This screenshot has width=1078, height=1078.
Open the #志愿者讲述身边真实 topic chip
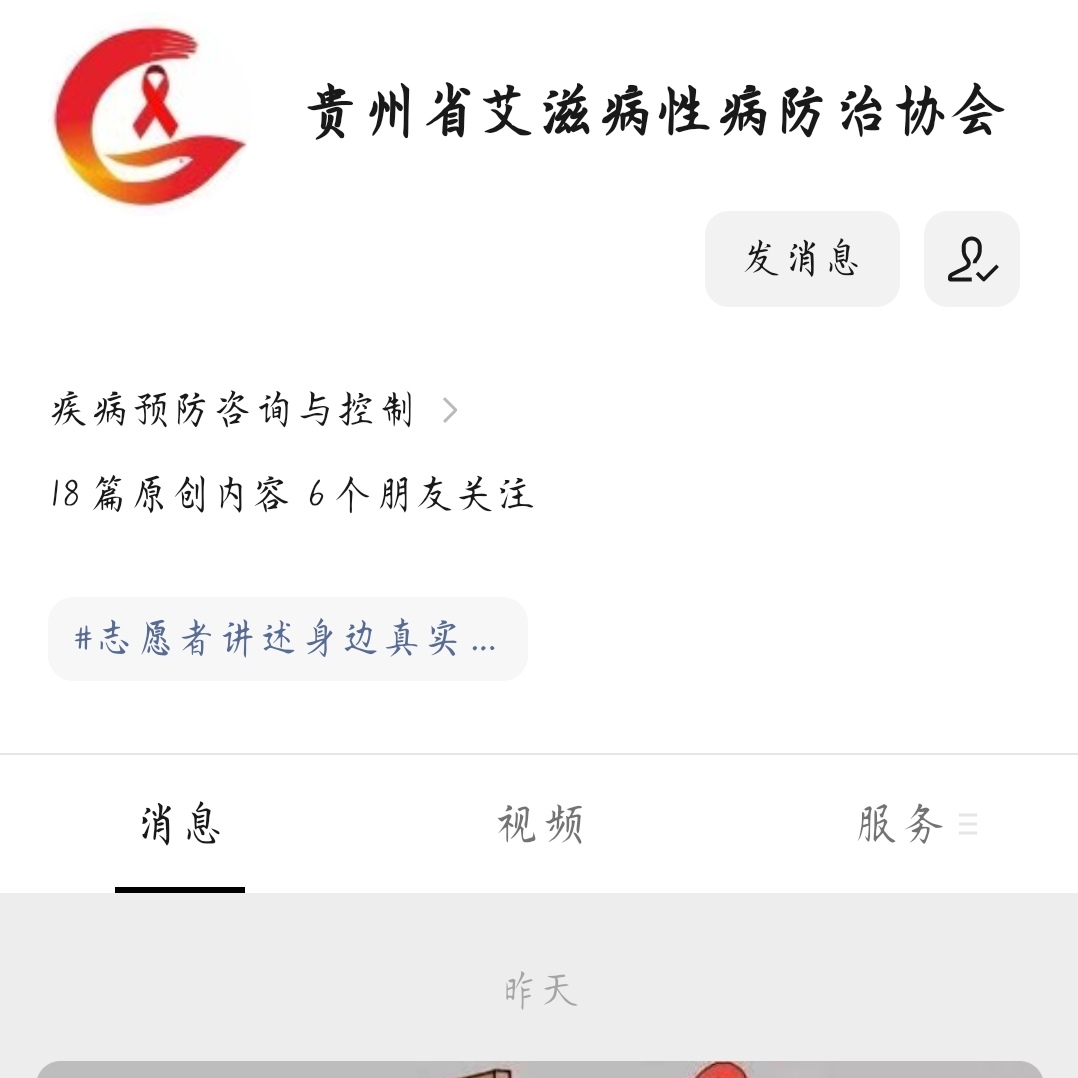tap(287, 639)
